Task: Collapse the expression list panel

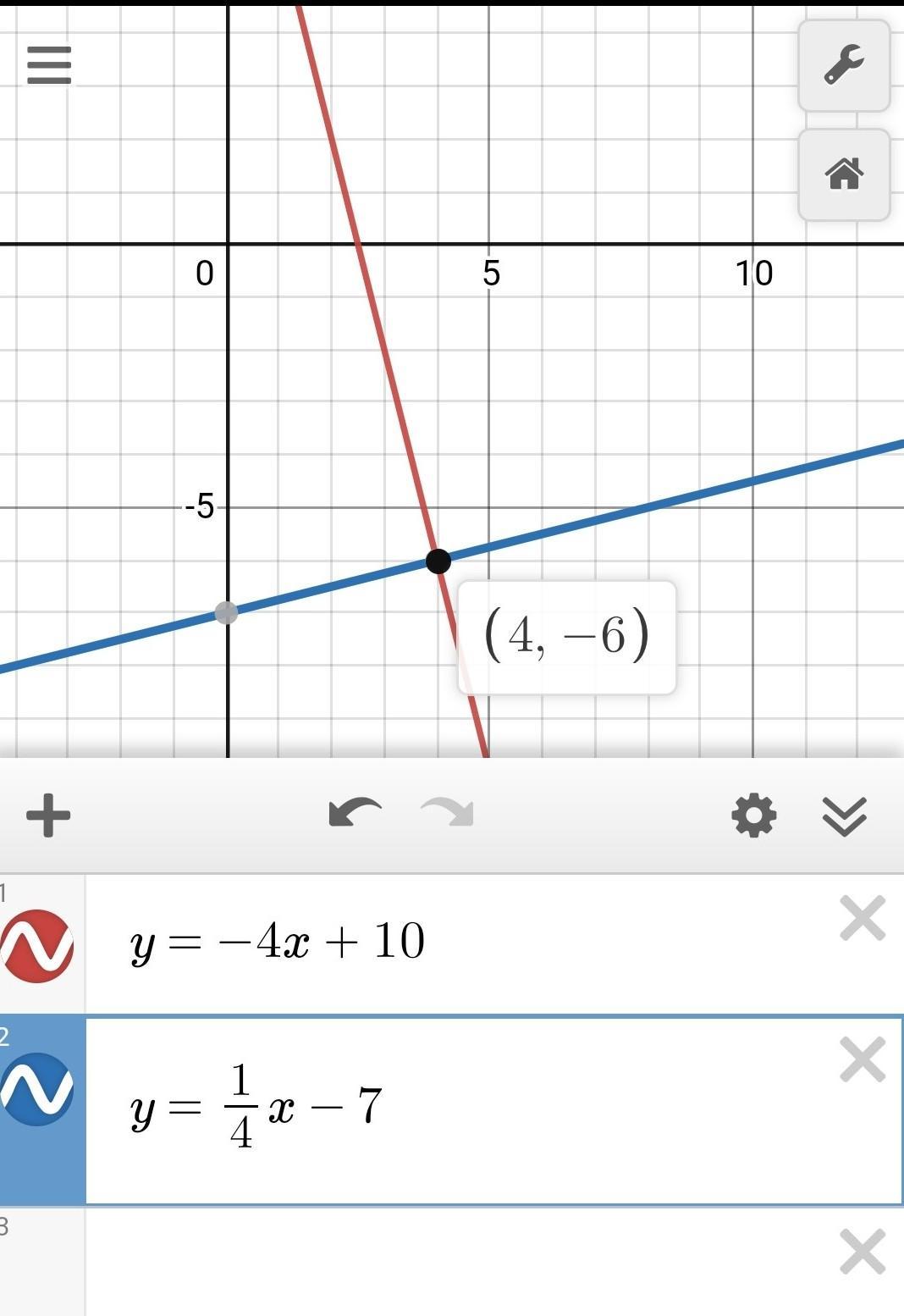Action: (x=844, y=816)
